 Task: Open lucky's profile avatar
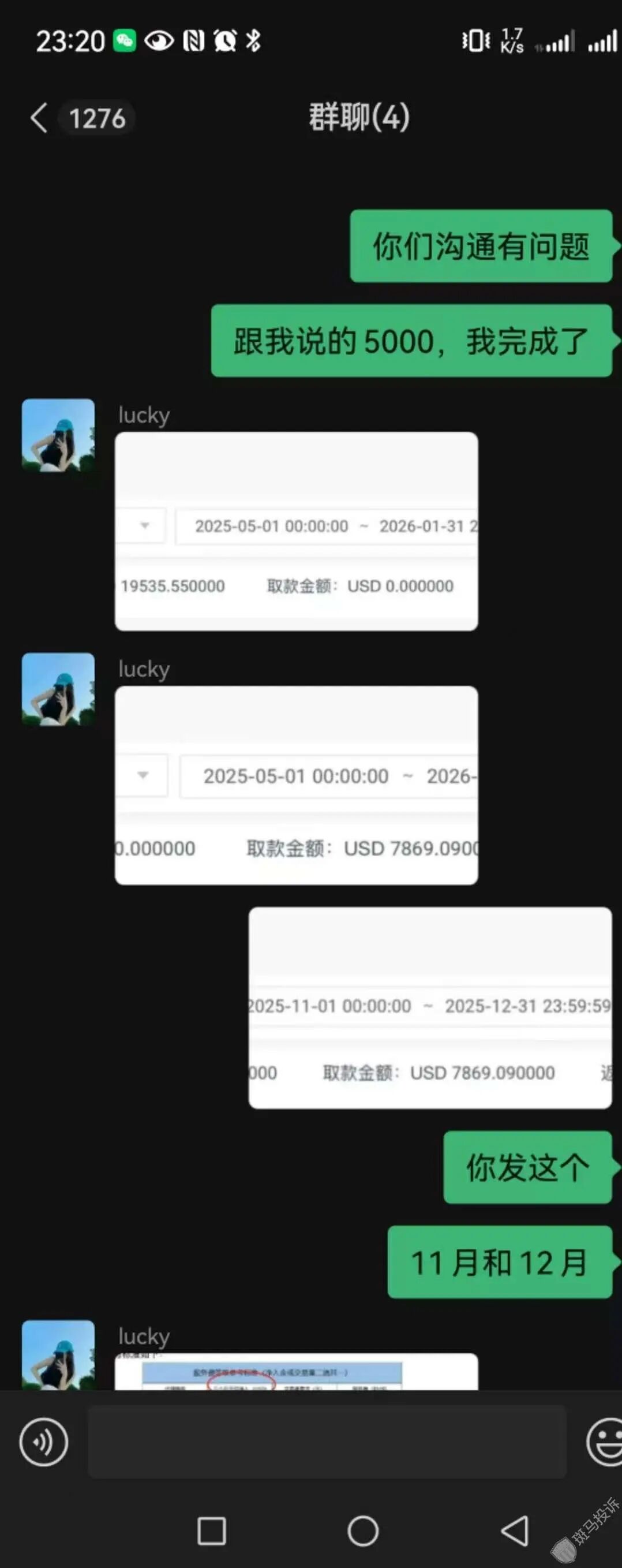(x=58, y=435)
